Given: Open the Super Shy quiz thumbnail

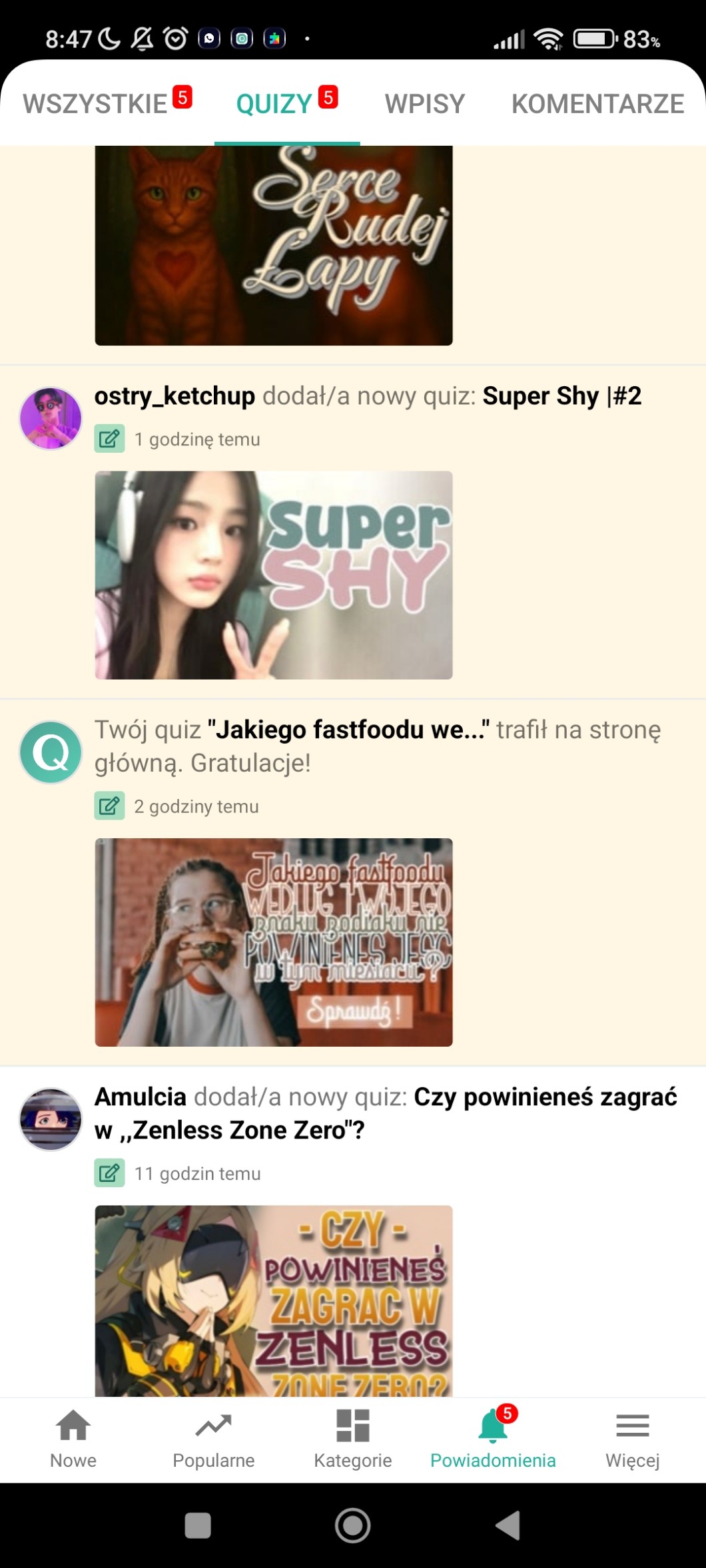Looking at the screenshot, I should click(274, 575).
